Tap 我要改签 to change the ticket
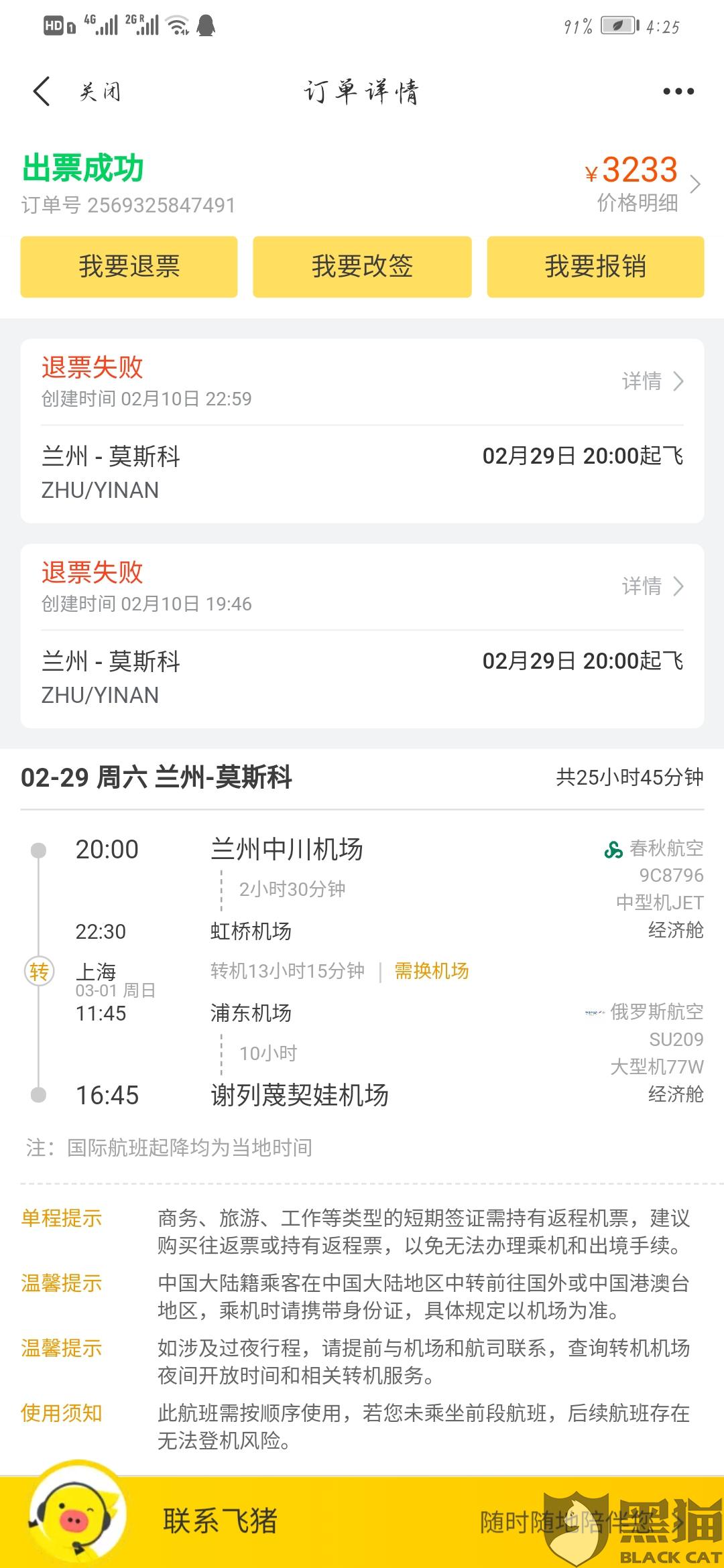 tap(362, 267)
